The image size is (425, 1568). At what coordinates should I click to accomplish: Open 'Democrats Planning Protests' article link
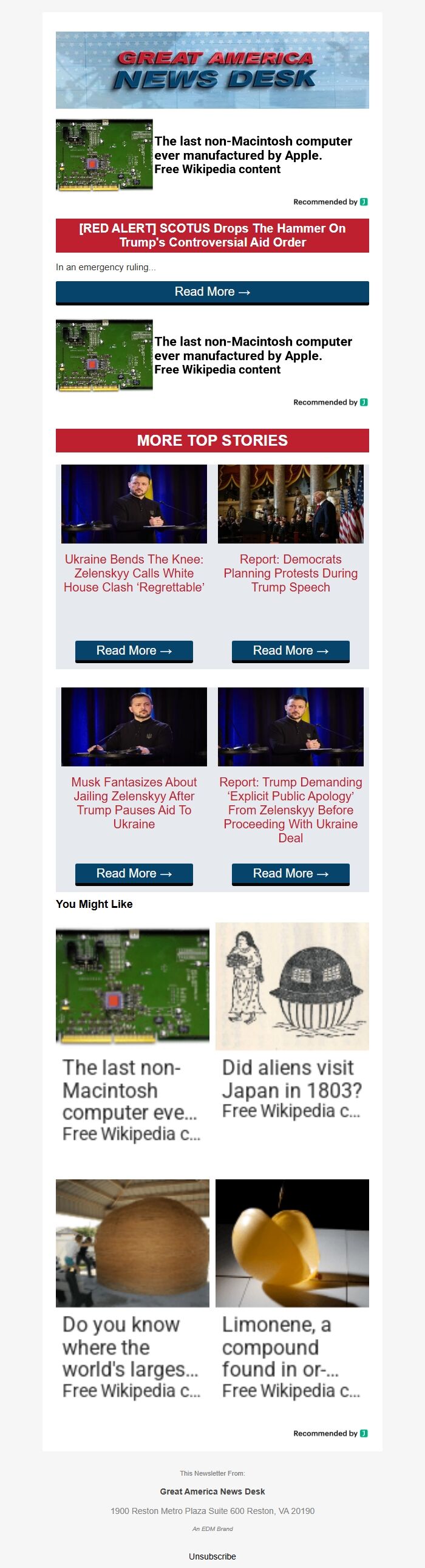pos(290,573)
